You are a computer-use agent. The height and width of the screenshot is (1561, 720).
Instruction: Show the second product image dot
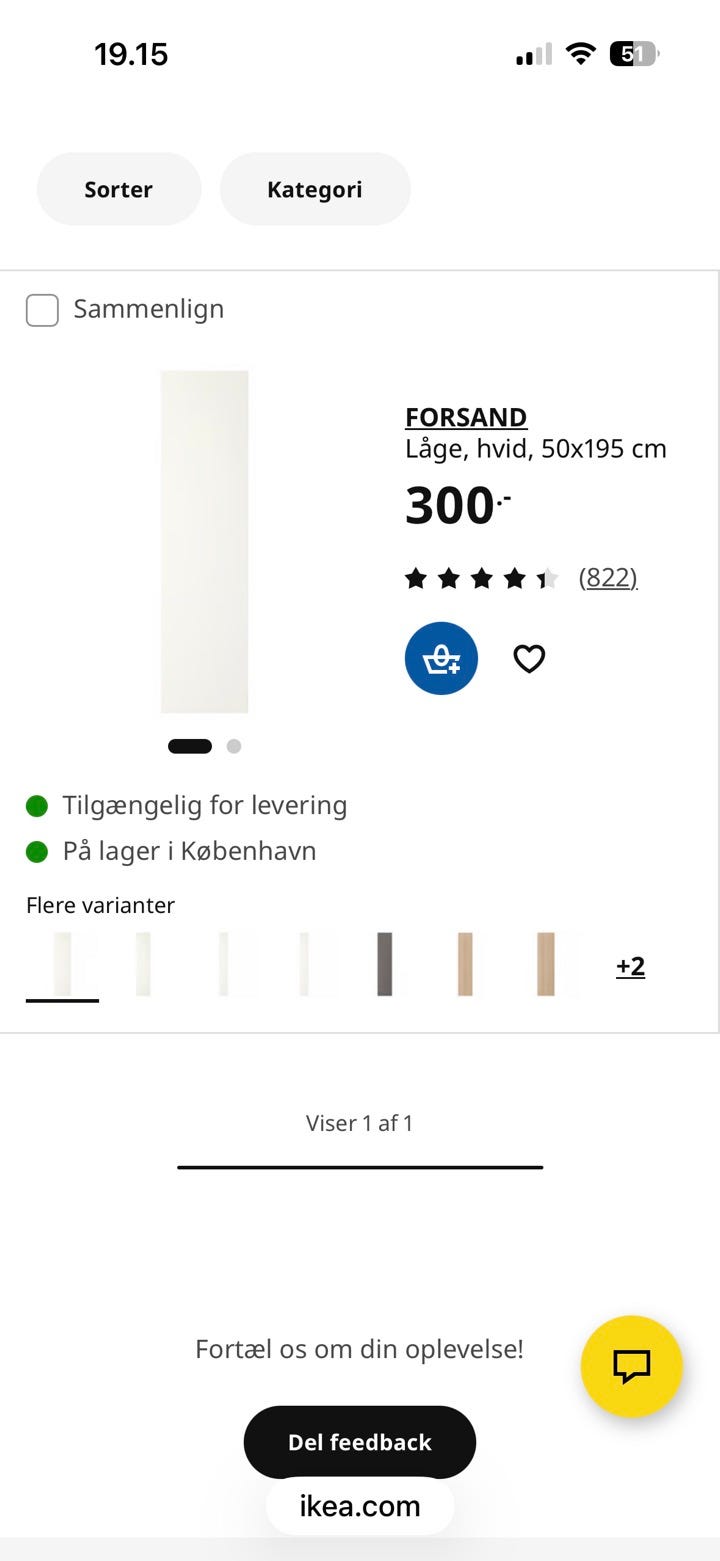(234, 746)
